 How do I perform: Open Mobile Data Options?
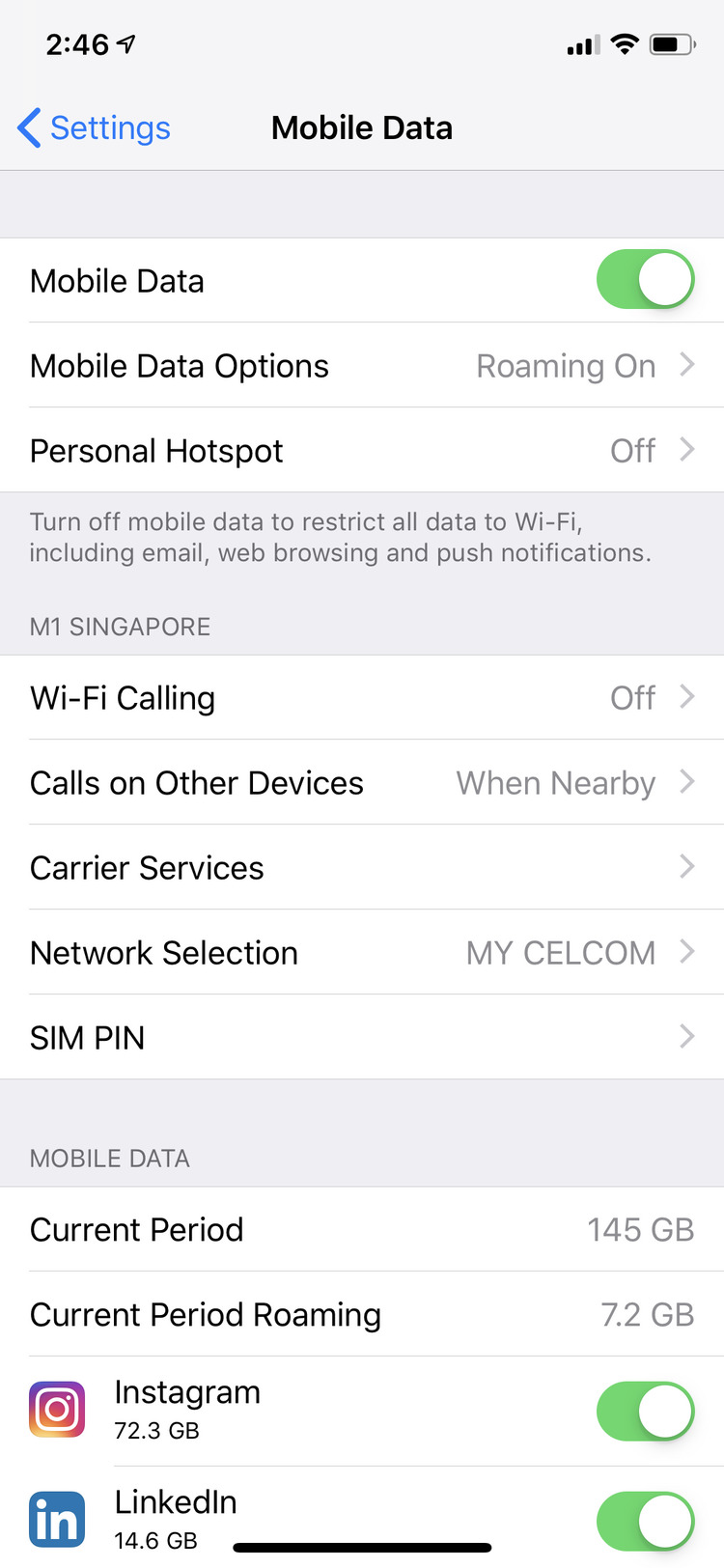click(362, 366)
